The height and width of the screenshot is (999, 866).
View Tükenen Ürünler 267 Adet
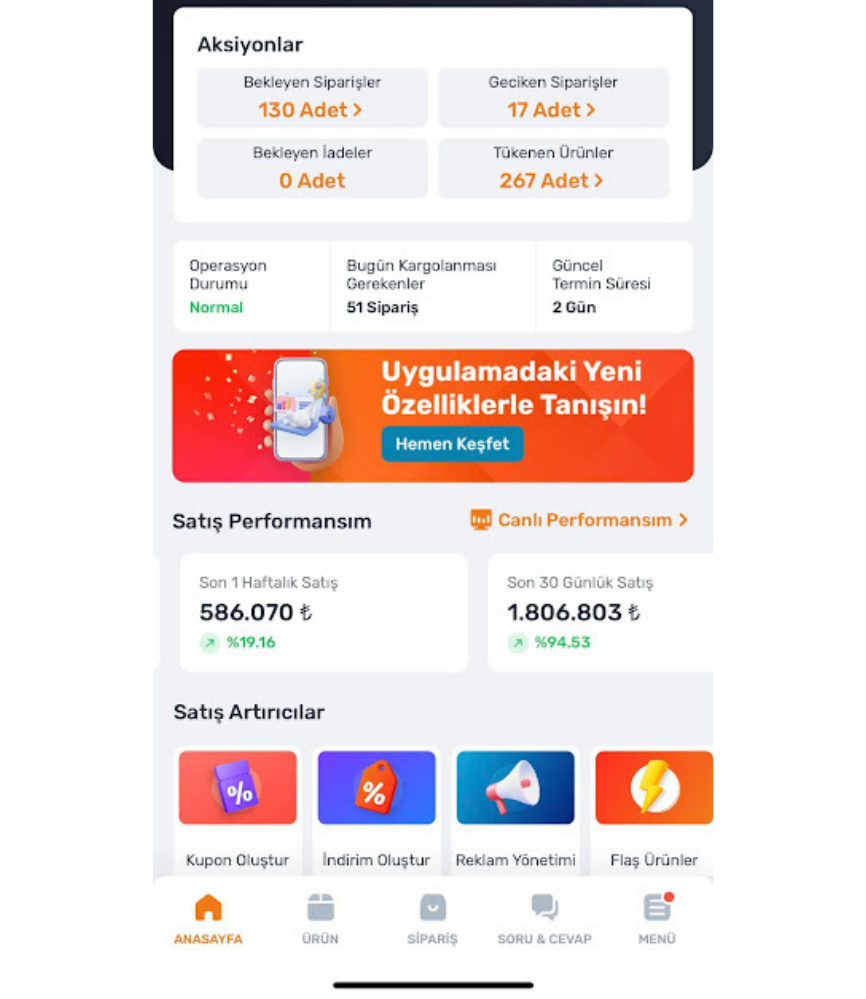pyautogui.click(x=552, y=169)
